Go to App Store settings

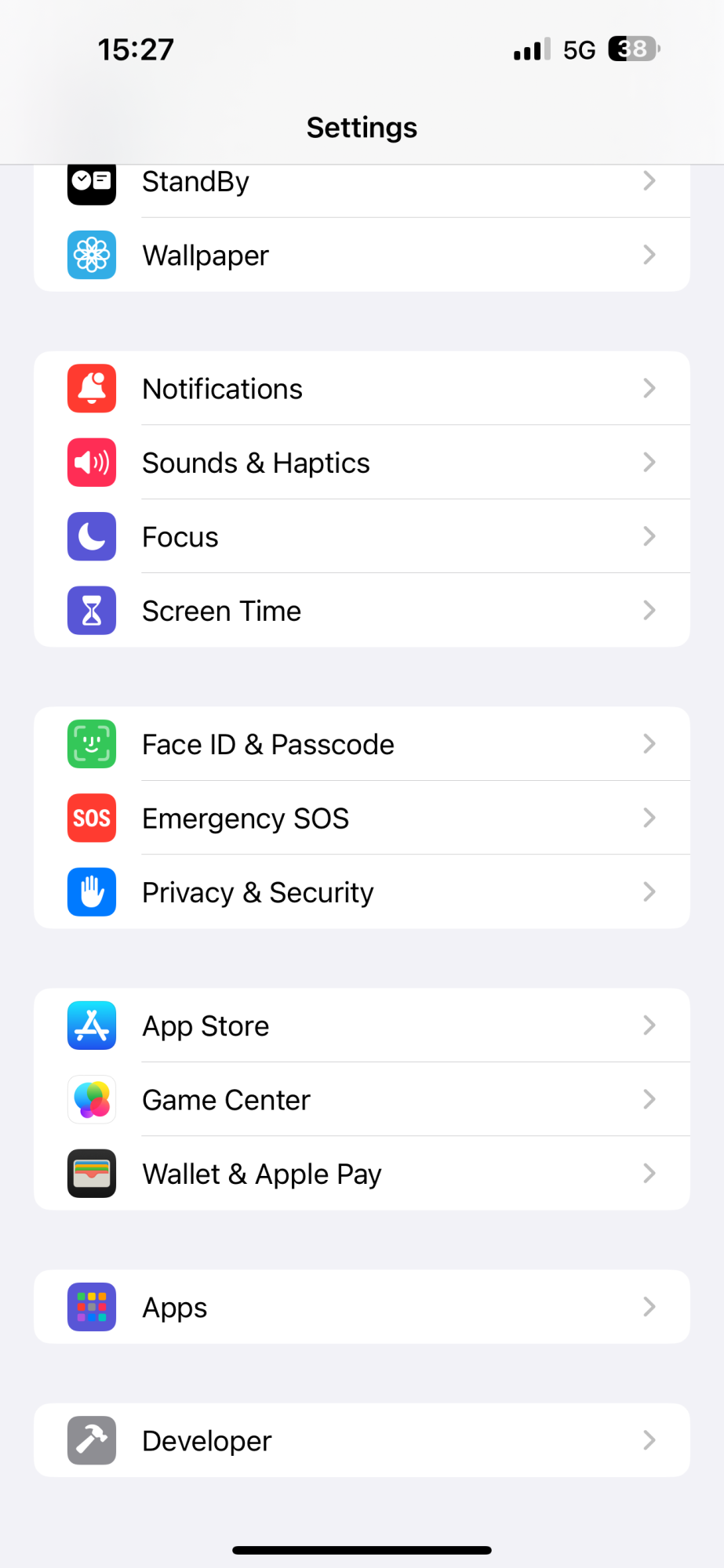click(361, 1025)
